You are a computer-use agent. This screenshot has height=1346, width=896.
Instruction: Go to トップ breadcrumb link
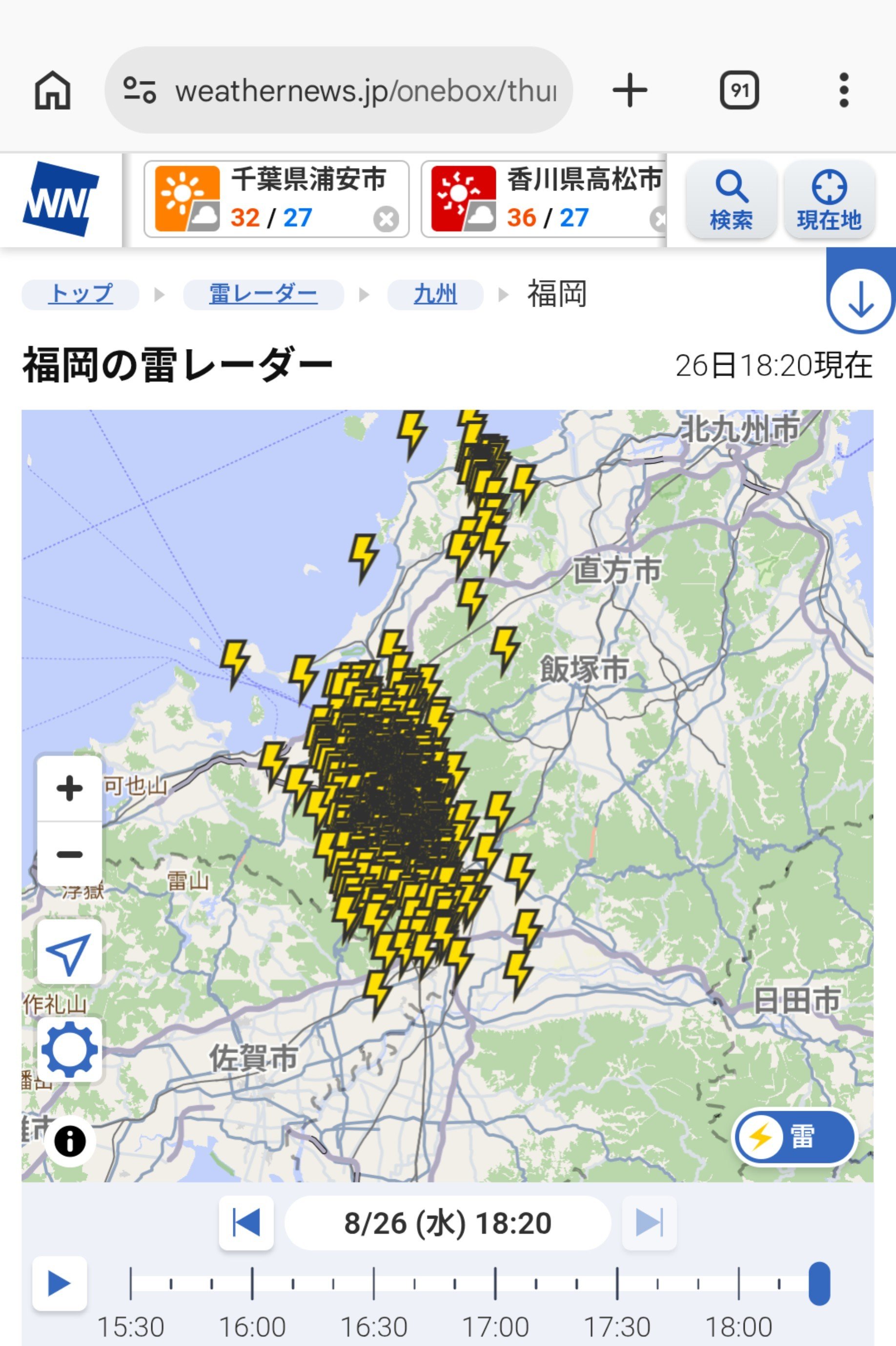click(x=81, y=294)
